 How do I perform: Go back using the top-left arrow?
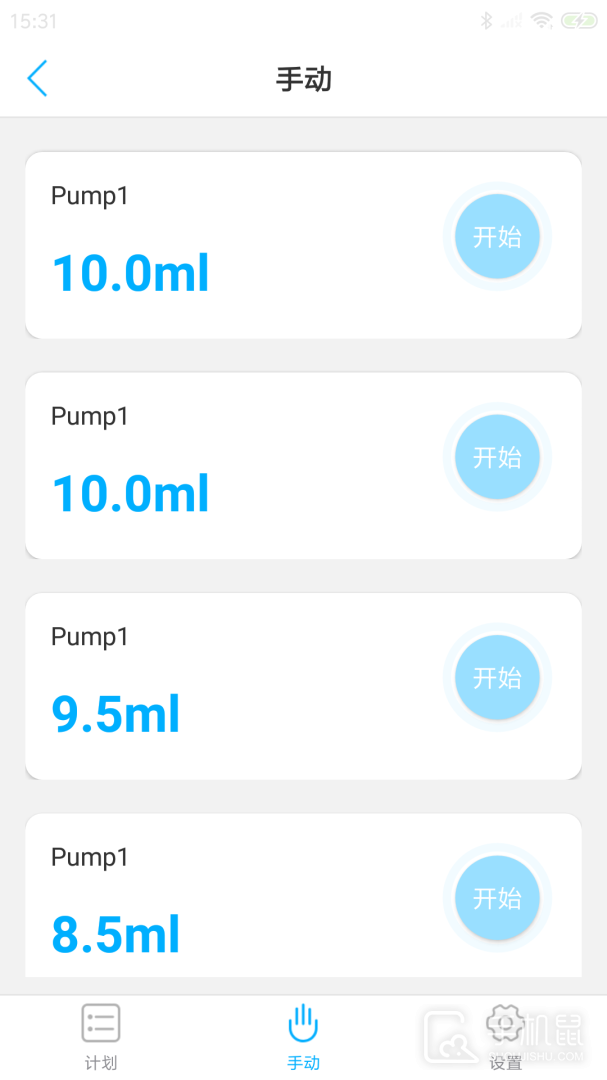pyautogui.click(x=37, y=78)
